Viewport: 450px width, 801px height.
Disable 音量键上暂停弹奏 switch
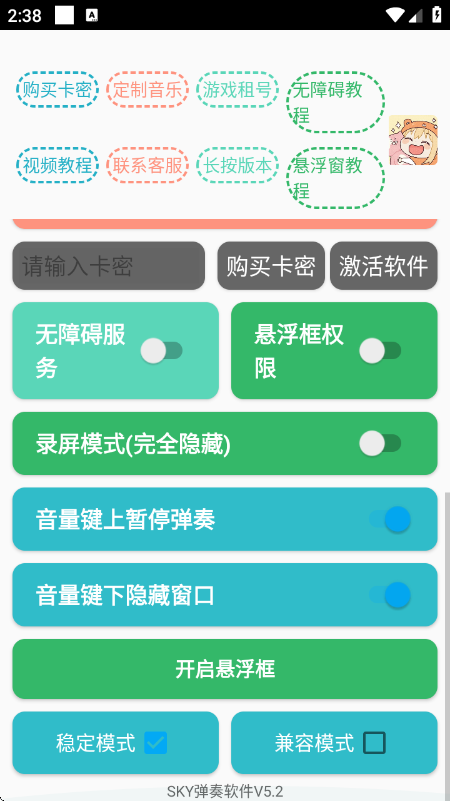click(x=390, y=520)
